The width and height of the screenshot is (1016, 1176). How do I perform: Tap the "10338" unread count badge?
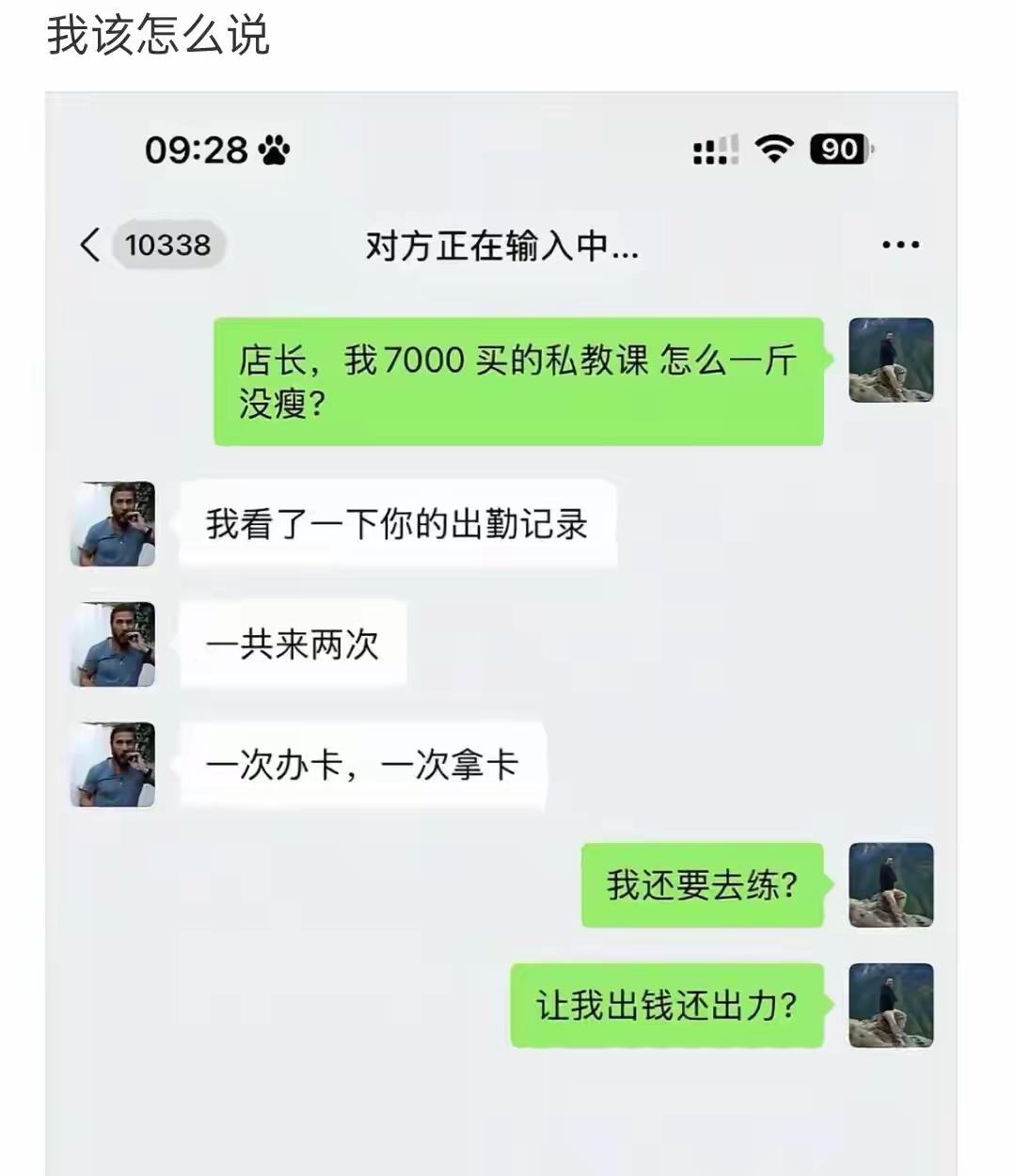coord(167,245)
